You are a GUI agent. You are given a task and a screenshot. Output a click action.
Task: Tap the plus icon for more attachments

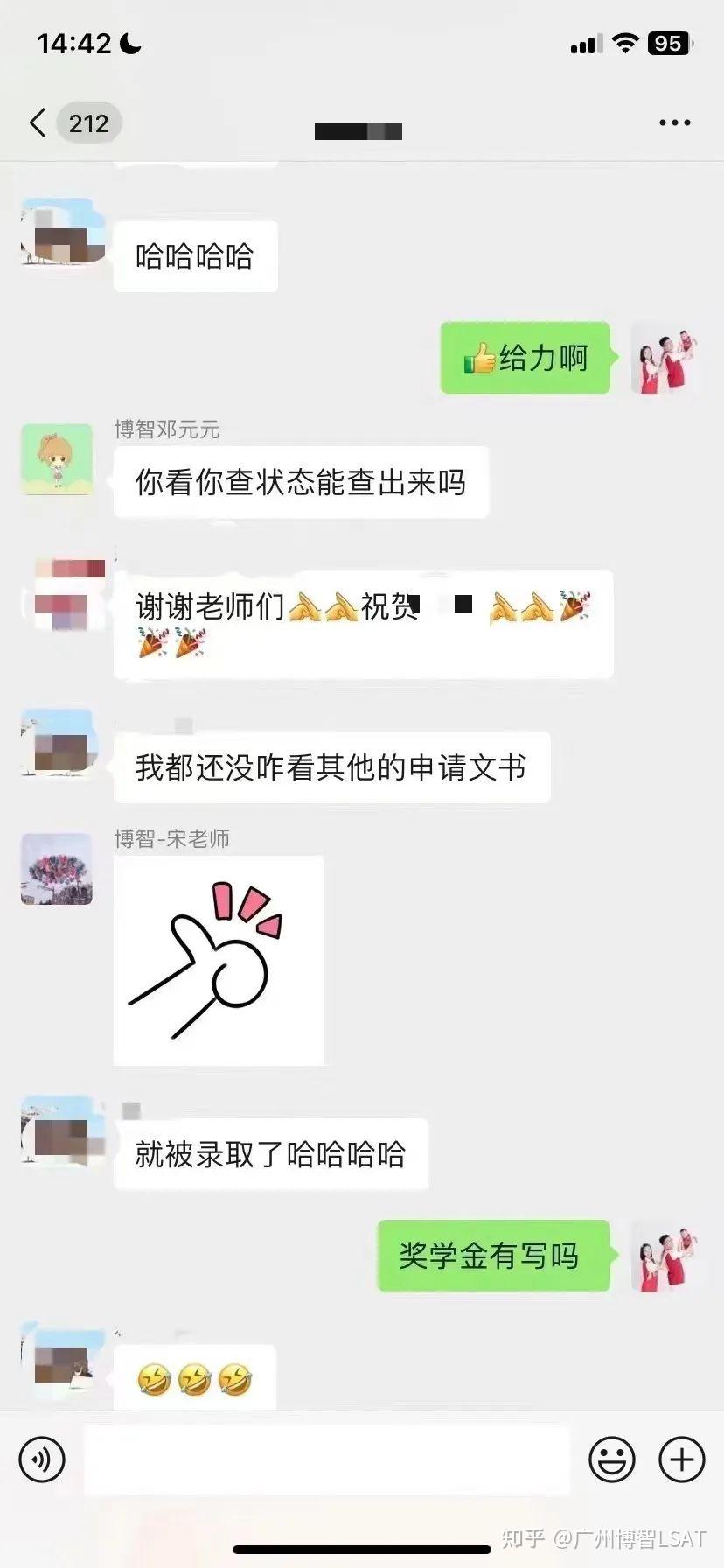680,1459
